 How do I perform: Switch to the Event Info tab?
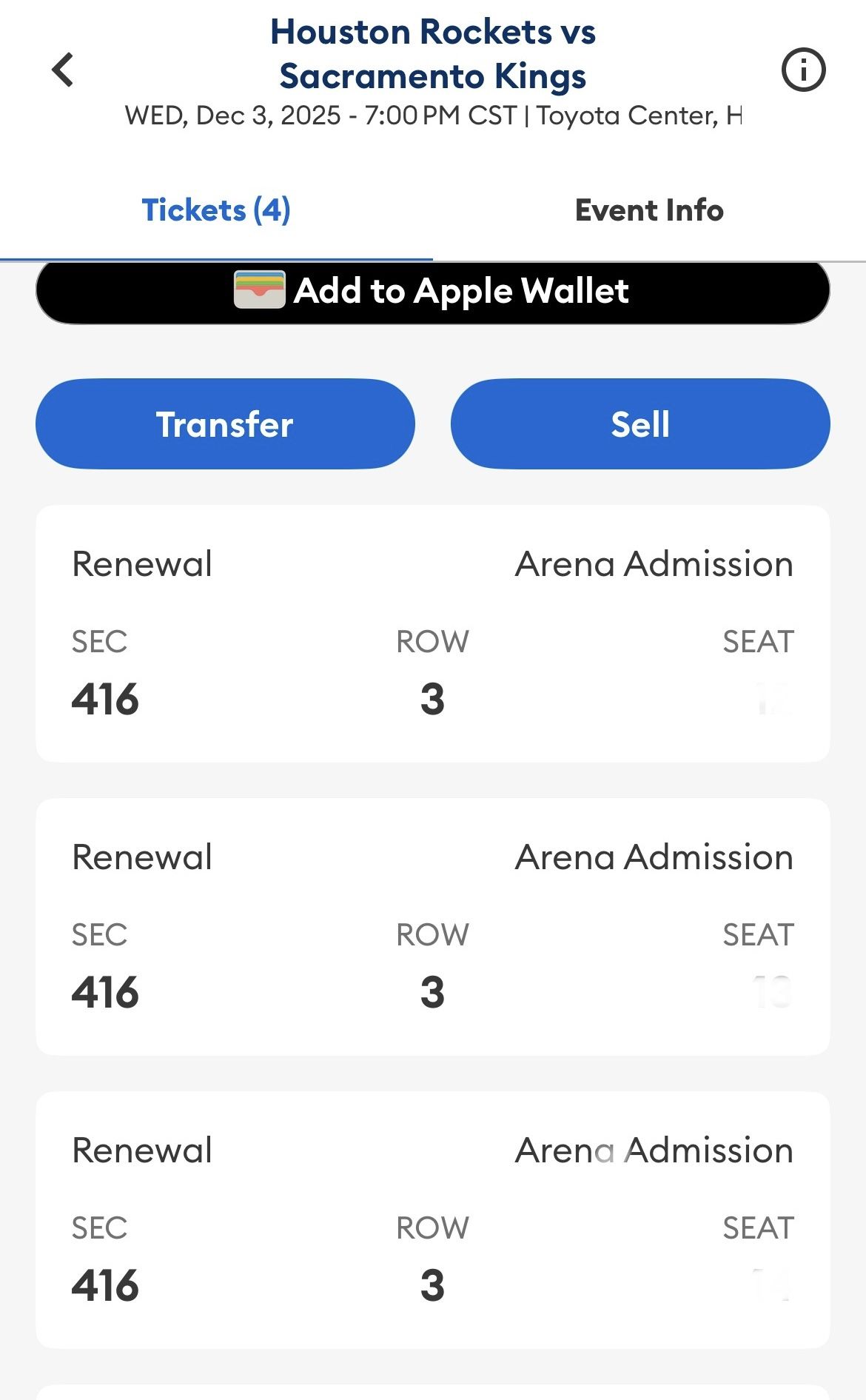(x=648, y=210)
